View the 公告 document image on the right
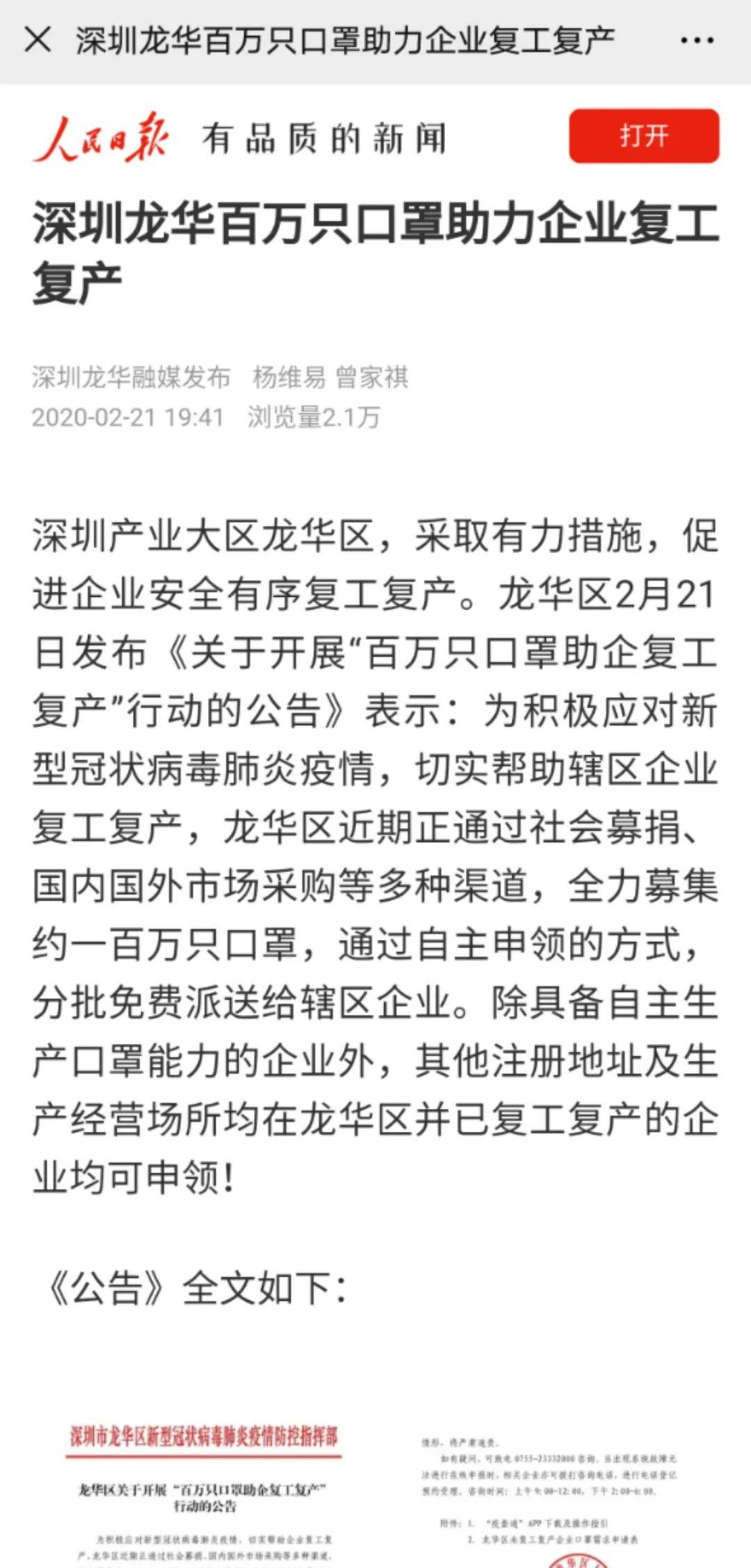 point(549,1496)
